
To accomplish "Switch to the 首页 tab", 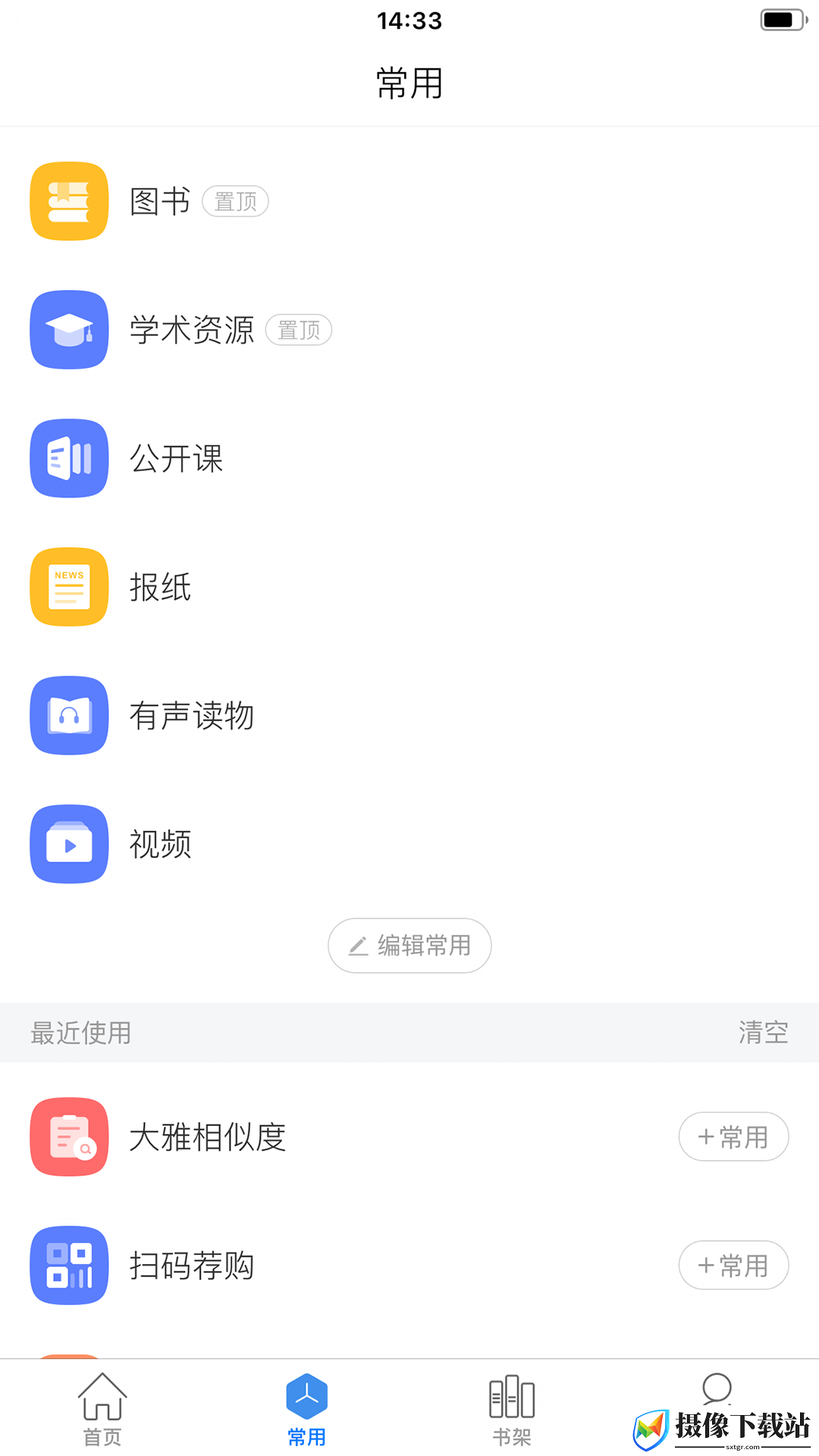I will click(102, 1408).
